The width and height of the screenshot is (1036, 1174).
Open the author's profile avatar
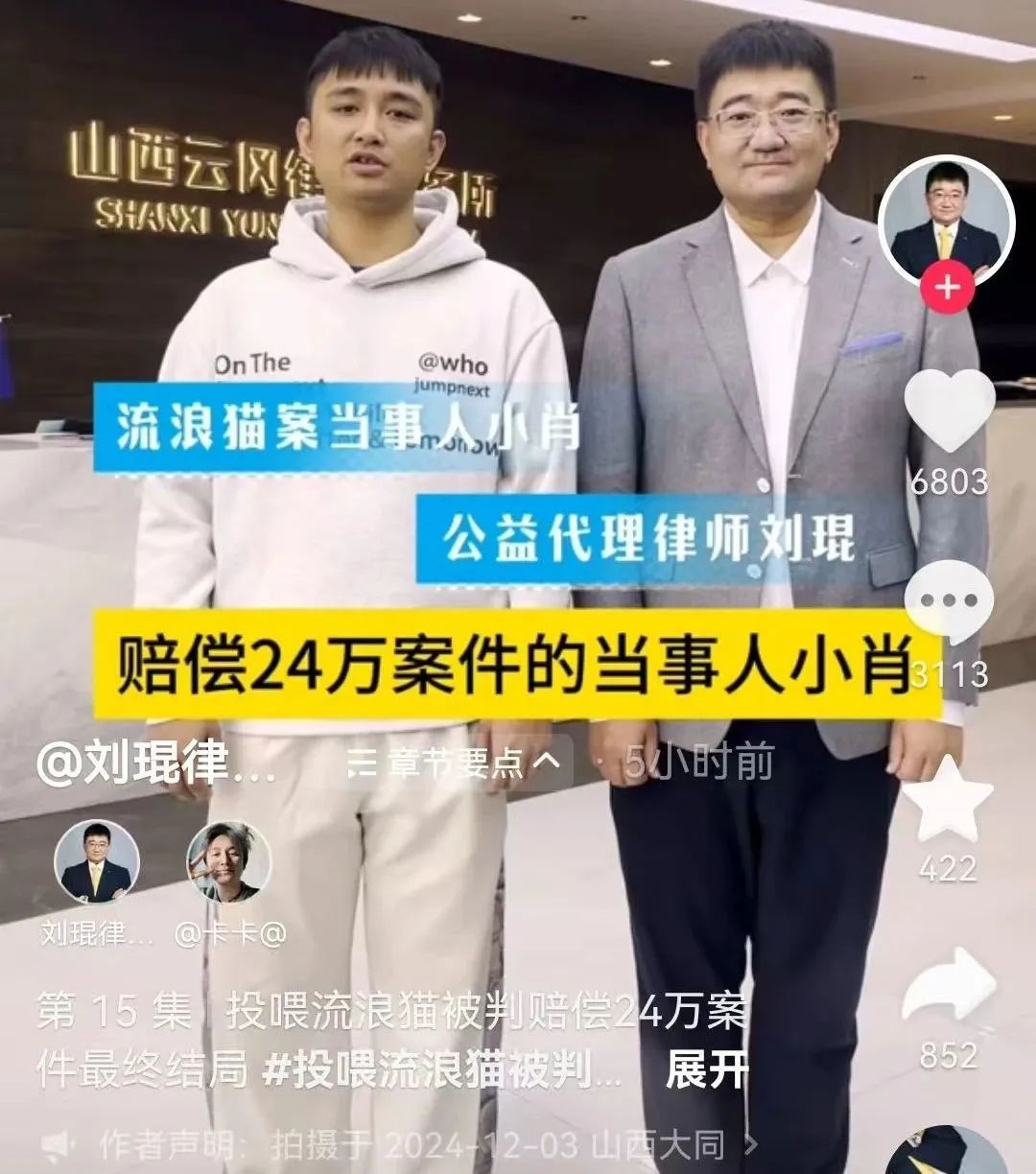pos(946,221)
